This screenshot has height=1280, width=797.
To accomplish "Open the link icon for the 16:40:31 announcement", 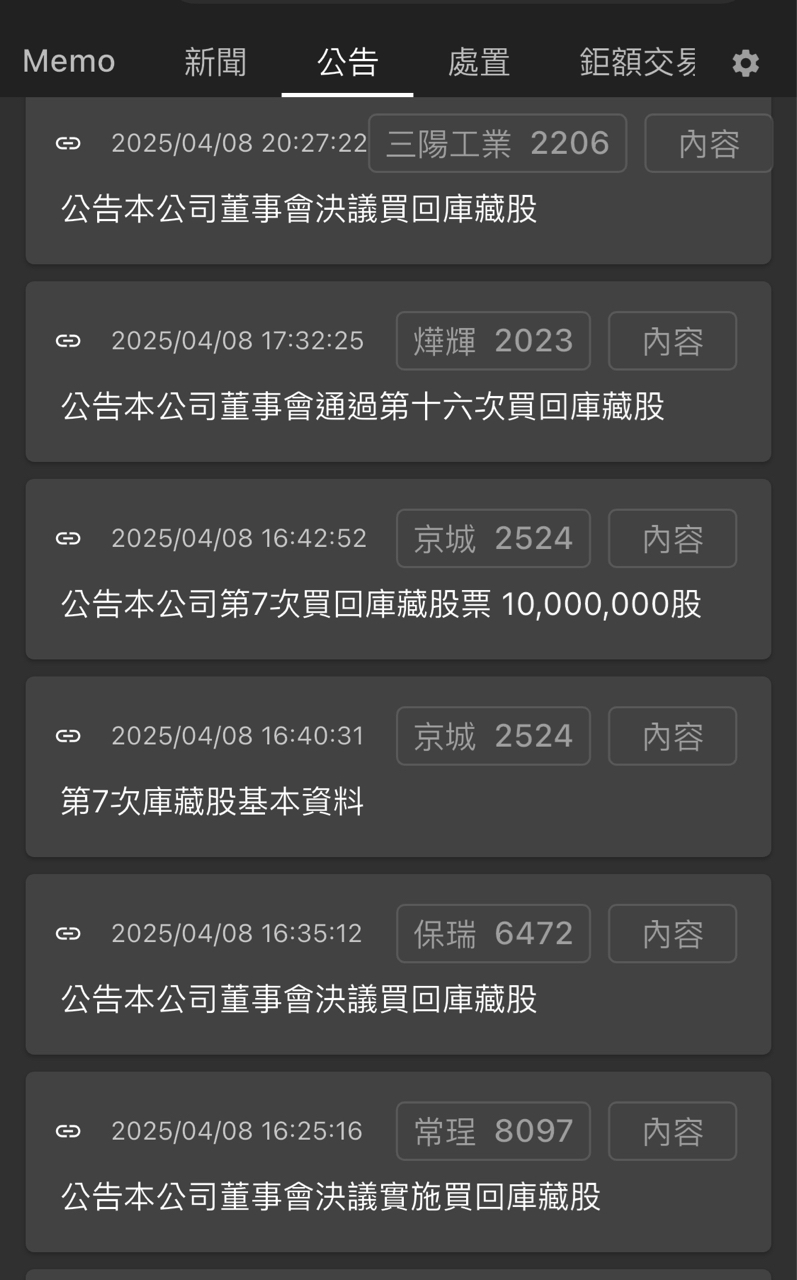I will pyautogui.click(x=68, y=736).
